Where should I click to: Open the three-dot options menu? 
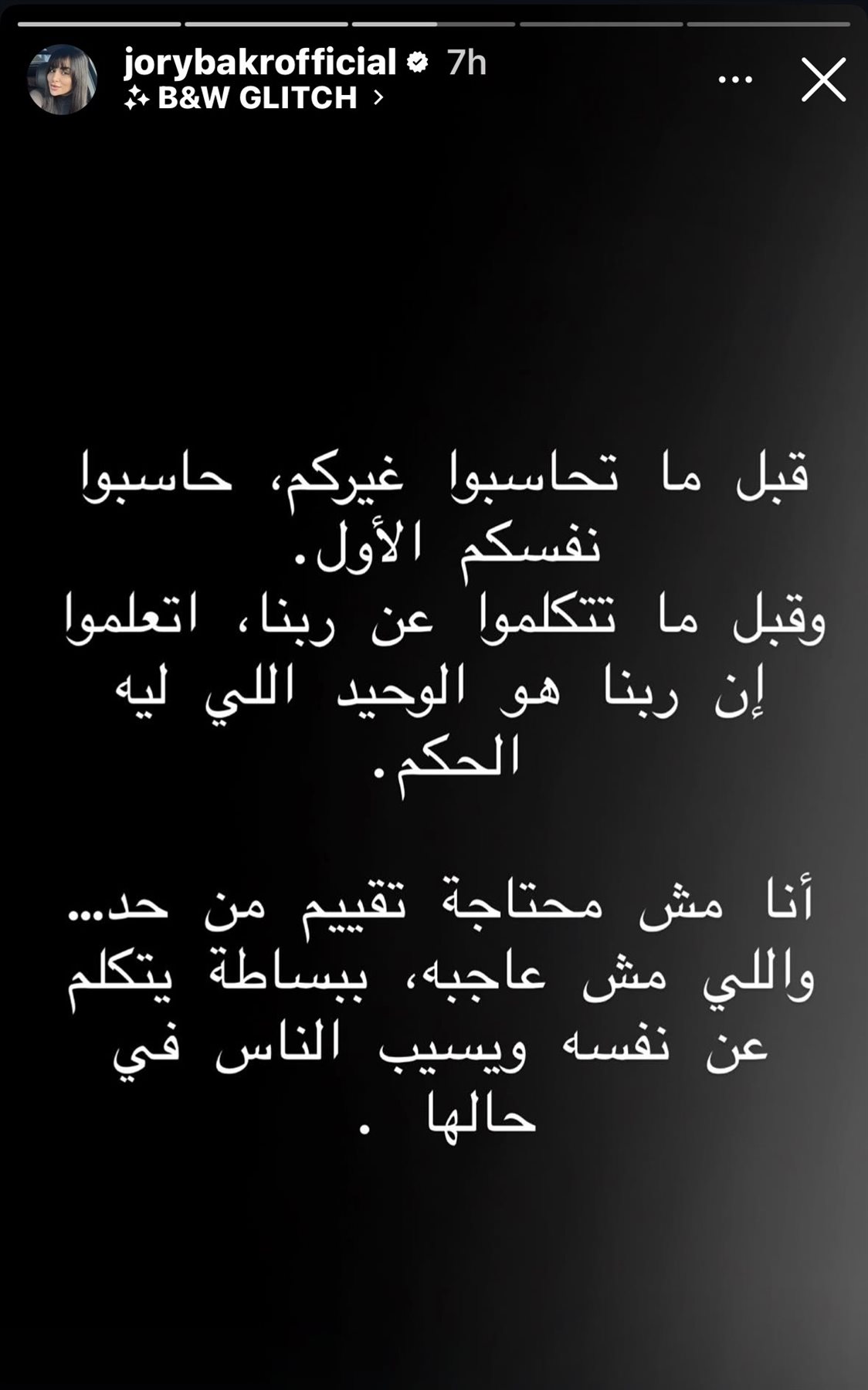click(x=735, y=80)
